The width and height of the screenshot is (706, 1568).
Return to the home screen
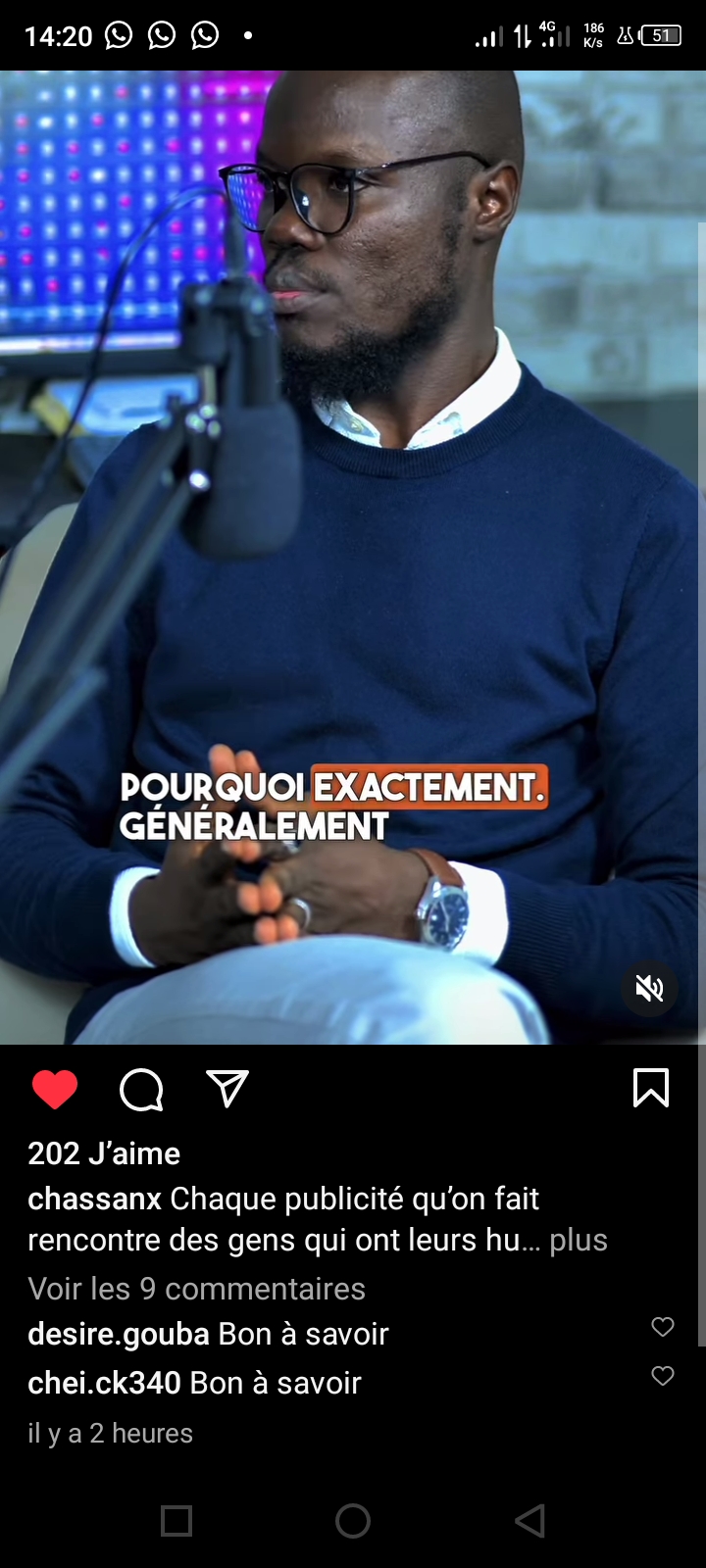(353, 1521)
